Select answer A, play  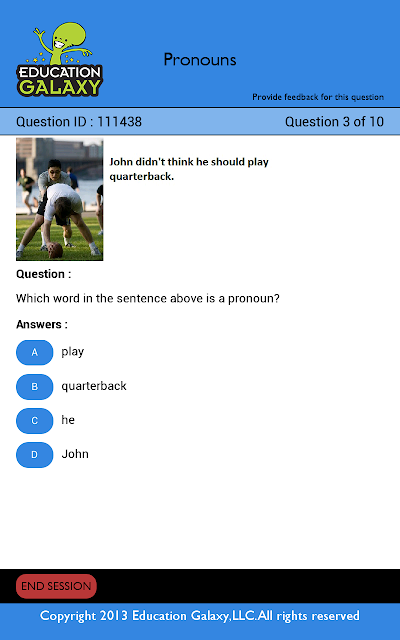35,352
